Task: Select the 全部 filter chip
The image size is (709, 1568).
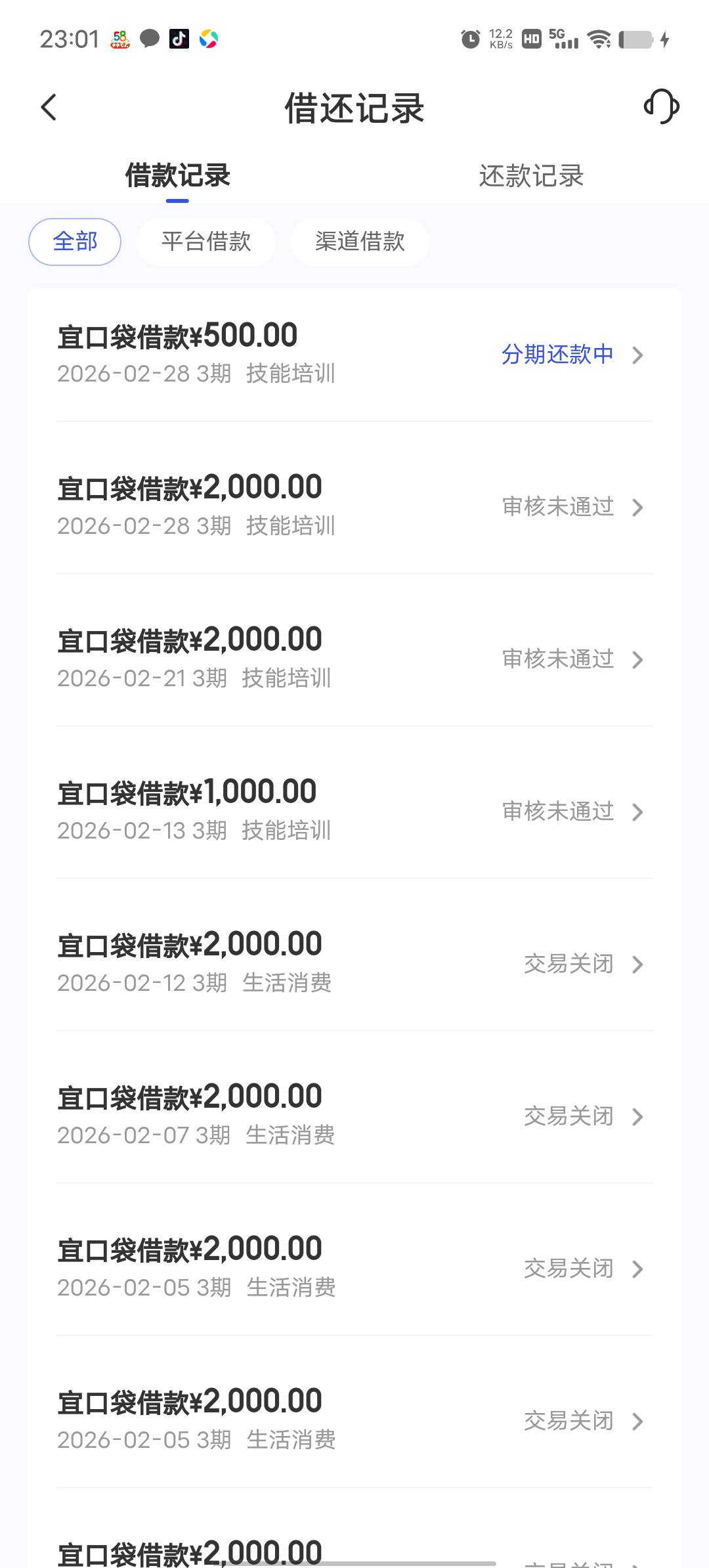Action: 75,242
